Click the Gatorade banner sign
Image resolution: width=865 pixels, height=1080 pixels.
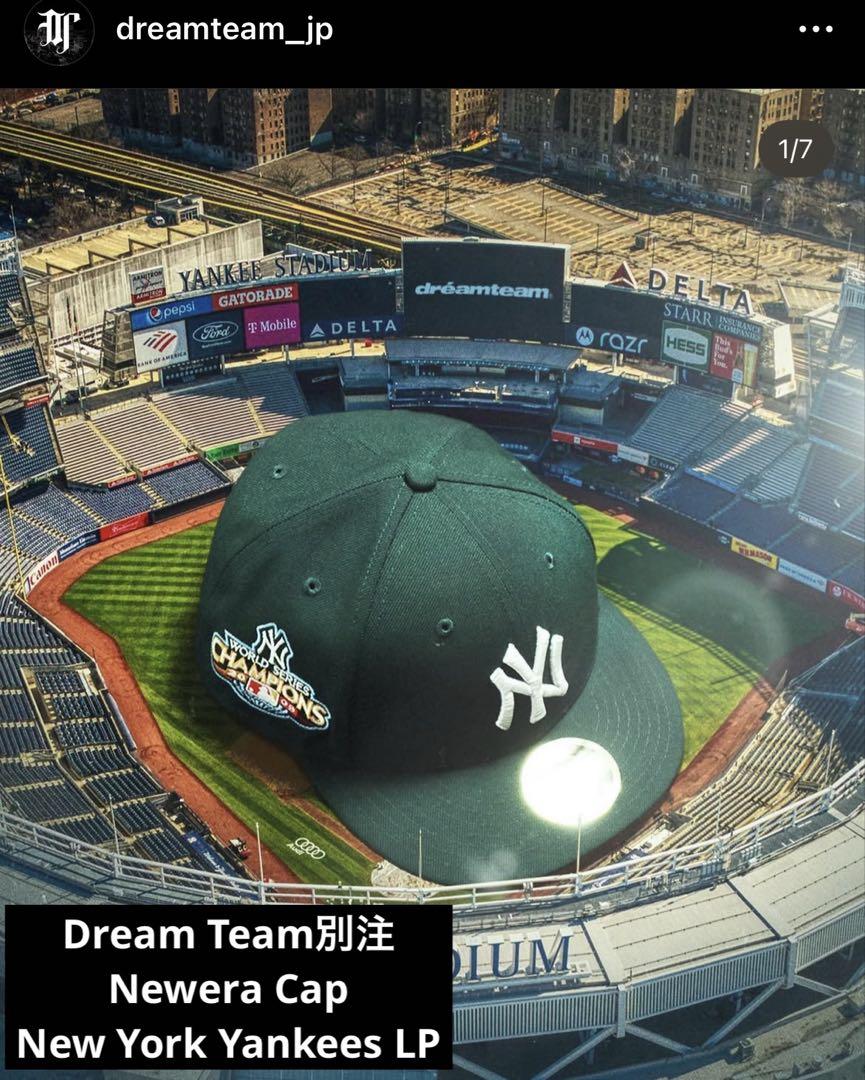pos(256,296)
